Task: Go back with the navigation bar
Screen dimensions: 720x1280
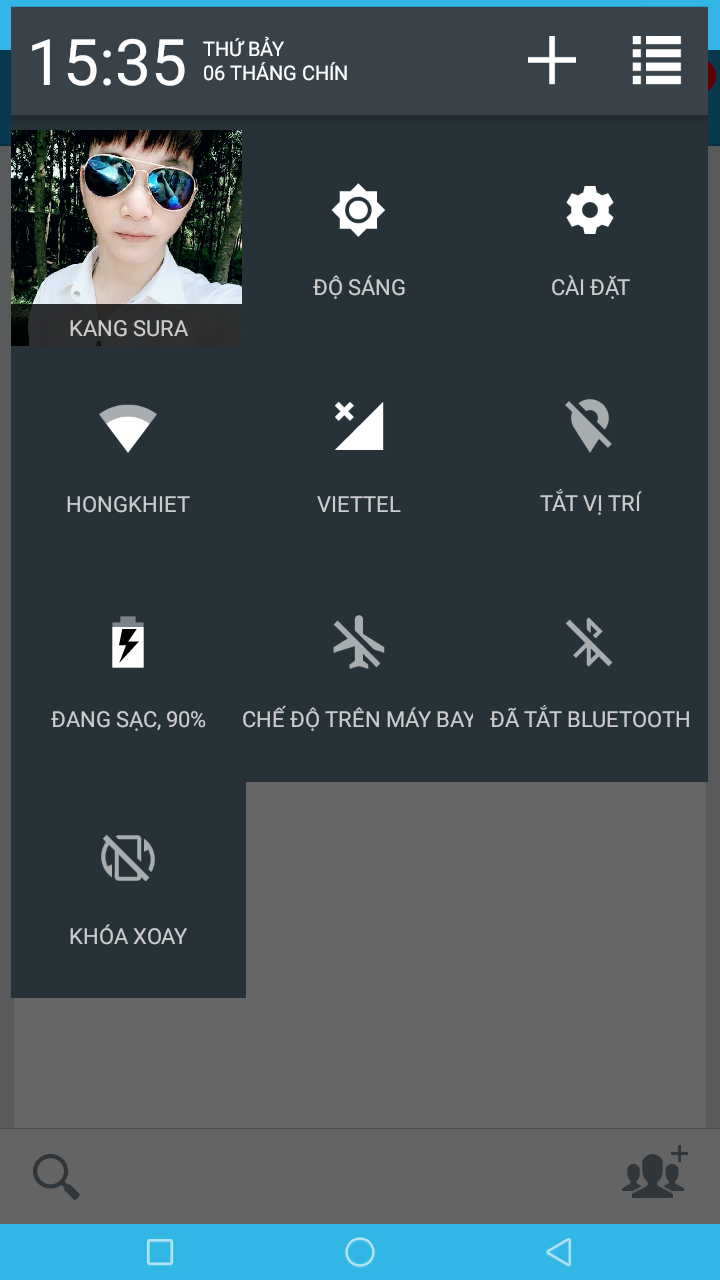Action: [x=558, y=1252]
